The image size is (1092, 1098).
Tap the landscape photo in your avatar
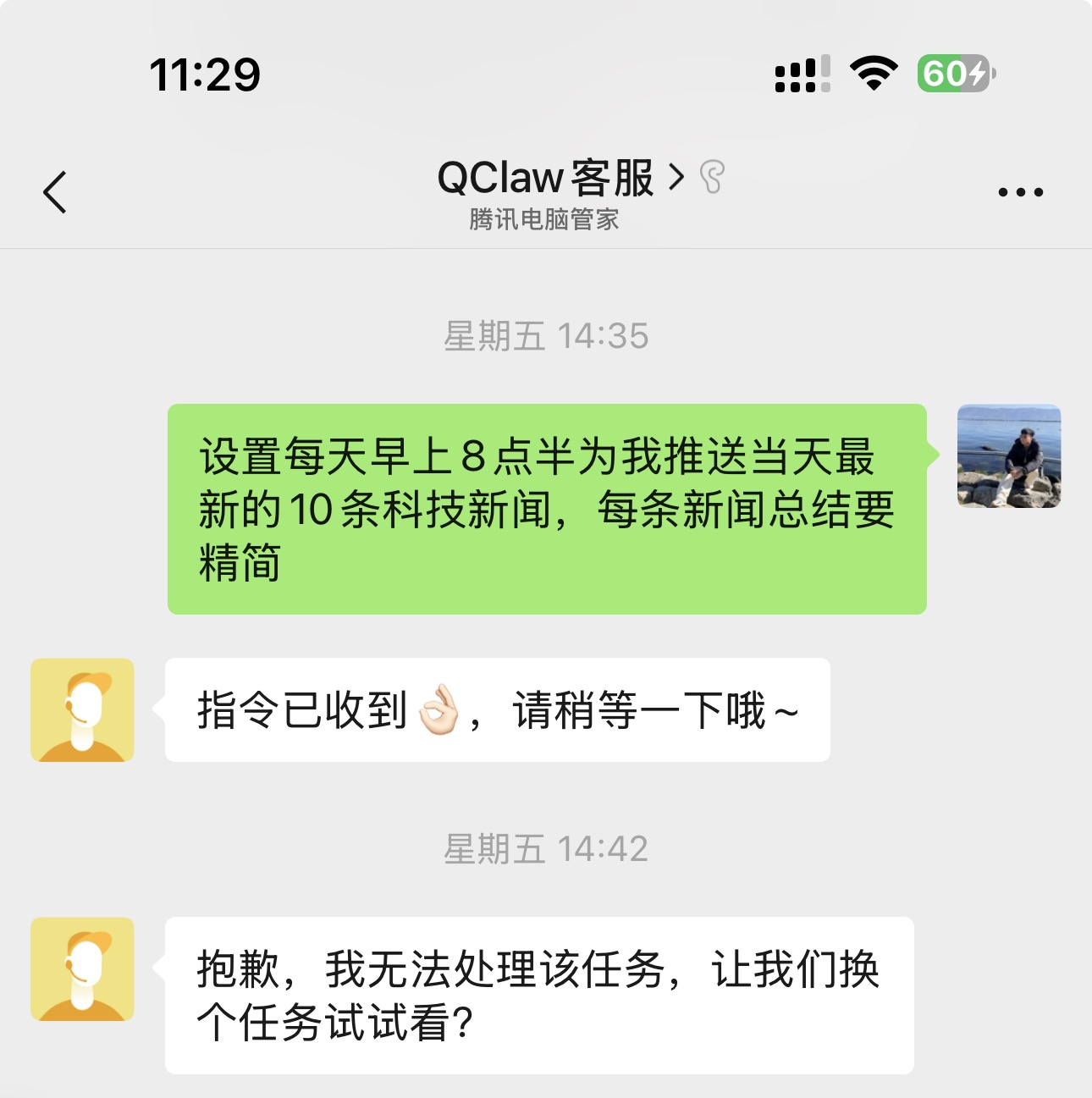tap(1007, 455)
